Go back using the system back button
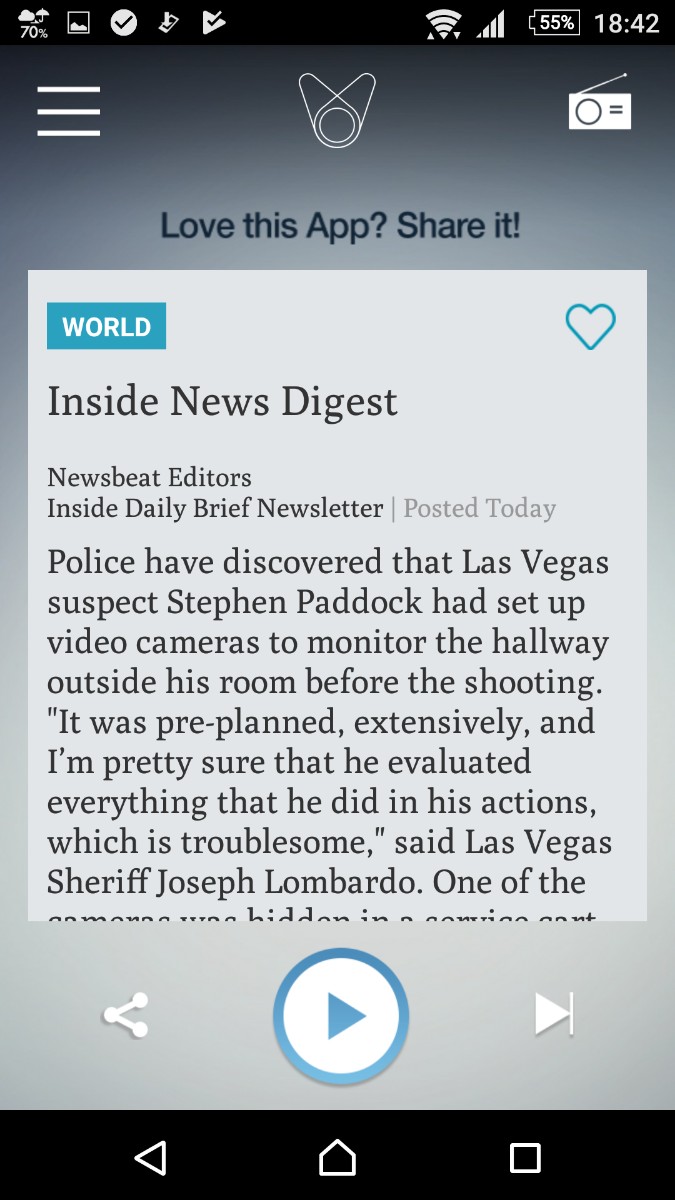Screen dimensions: 675x1200 150,1158
